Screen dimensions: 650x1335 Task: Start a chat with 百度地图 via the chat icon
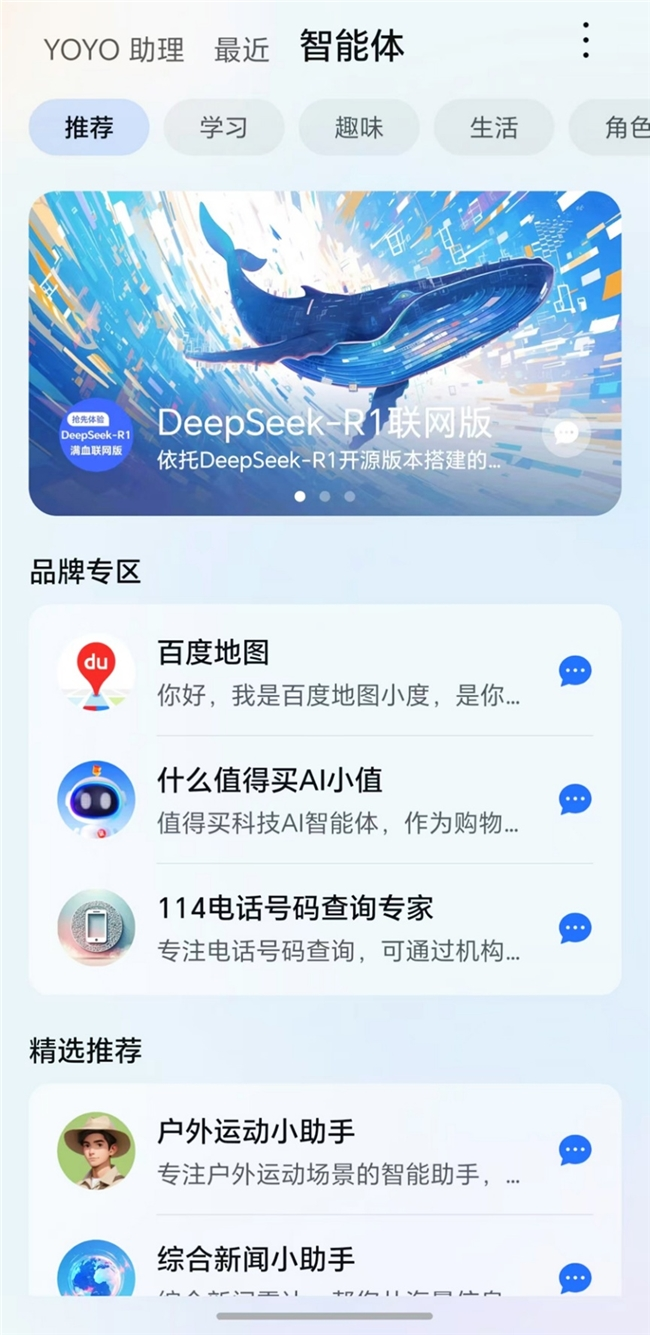[575, 671]
